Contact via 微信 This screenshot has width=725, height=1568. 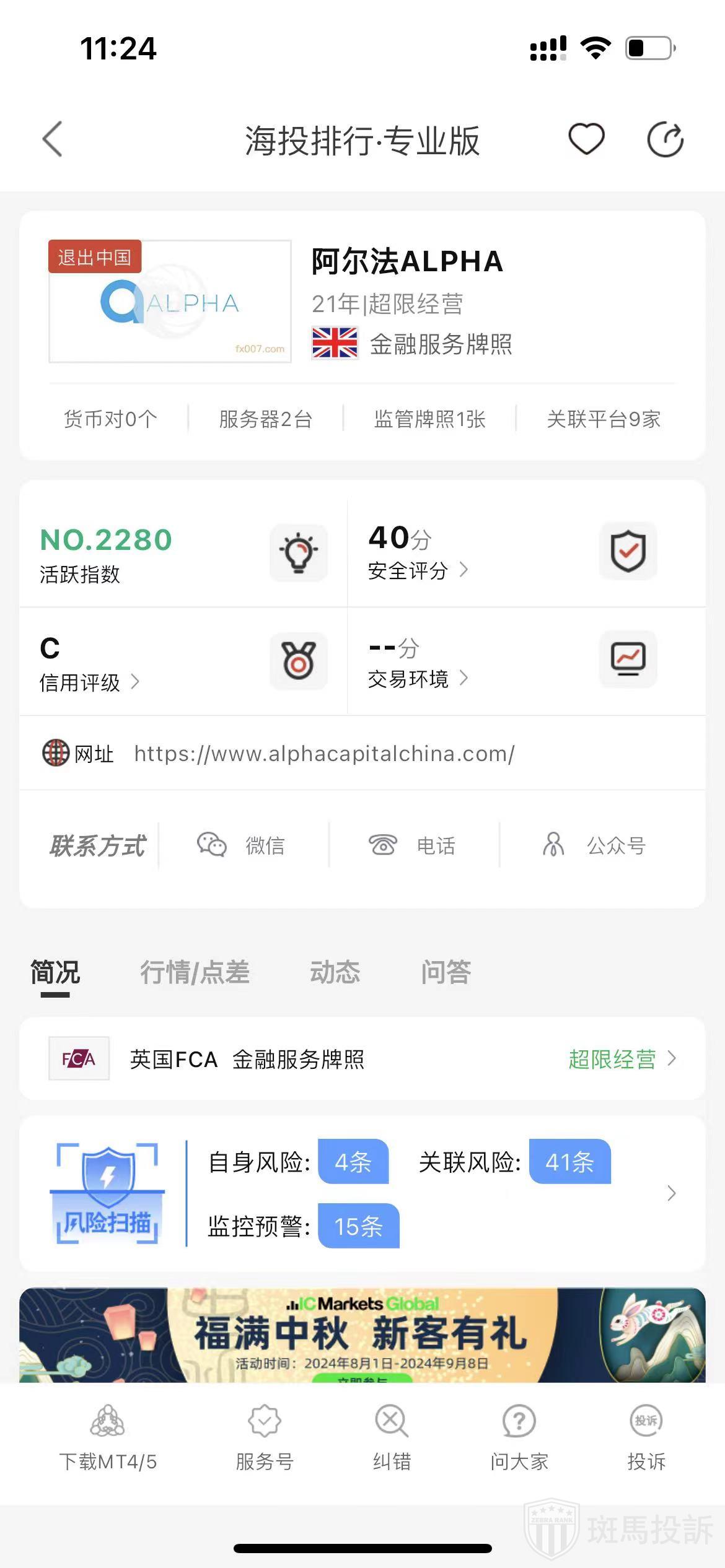pyautogui.click(x=242, y=845)
